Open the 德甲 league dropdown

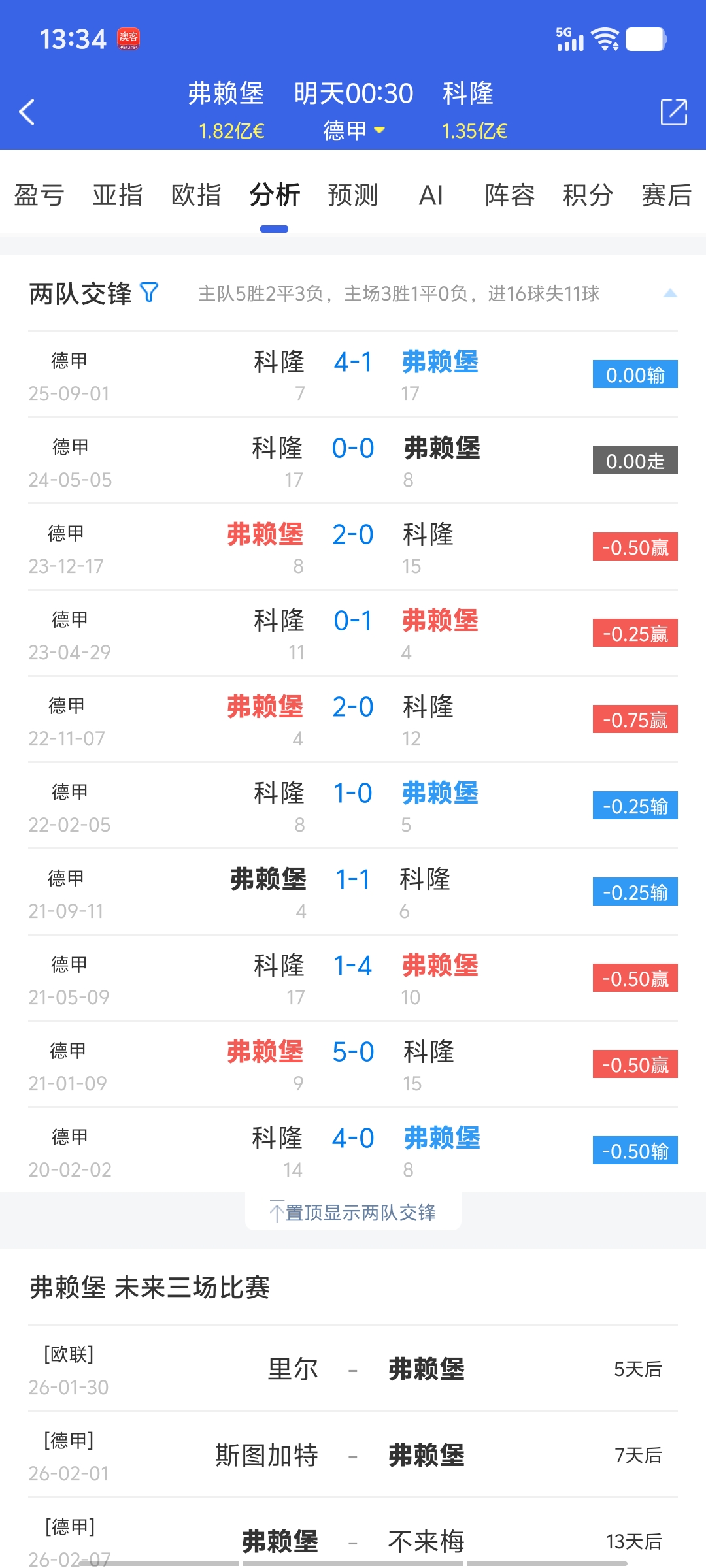[353, 131]
